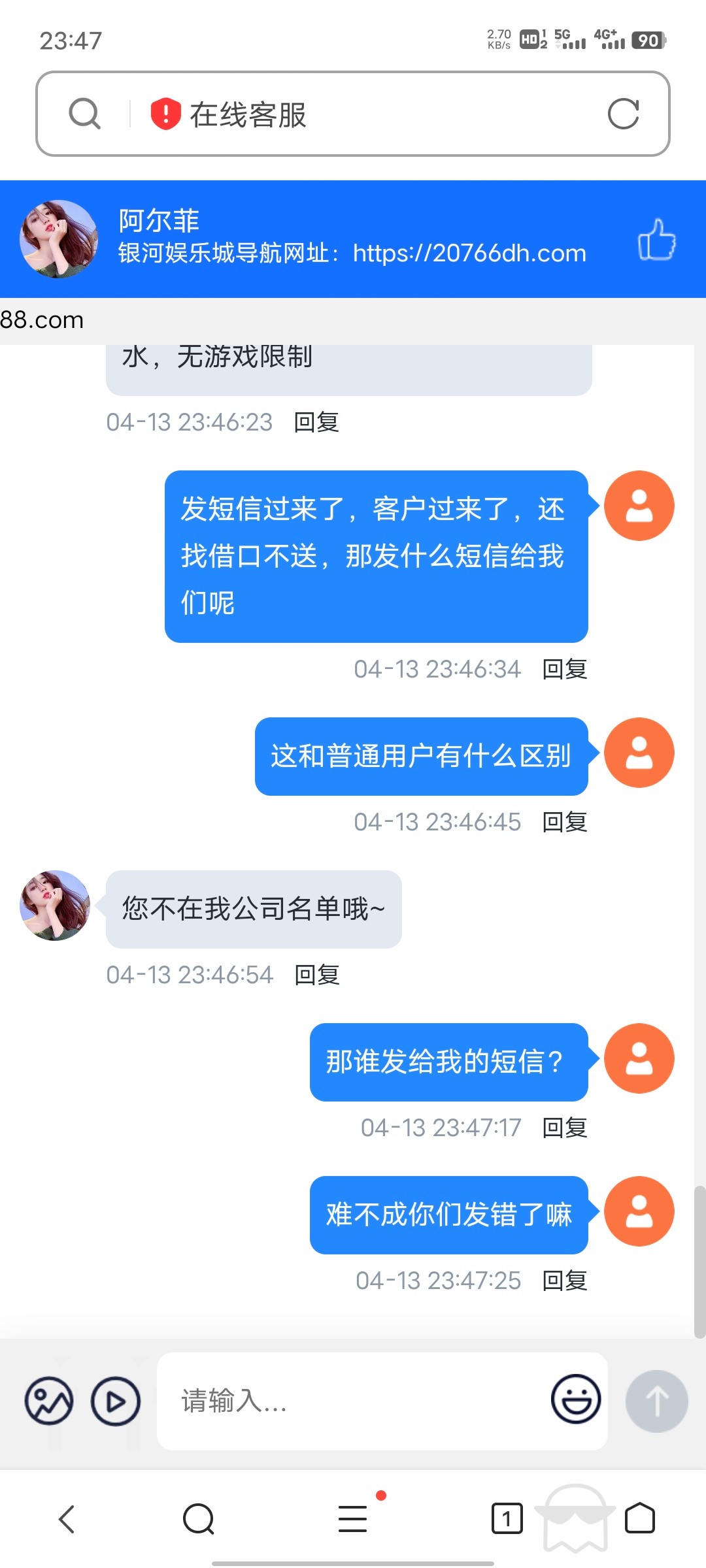The height and width of the screenshot is (1568, 706).
Task: Give agent 阿尔菲 a thumbs up
Action: [656, 240]
